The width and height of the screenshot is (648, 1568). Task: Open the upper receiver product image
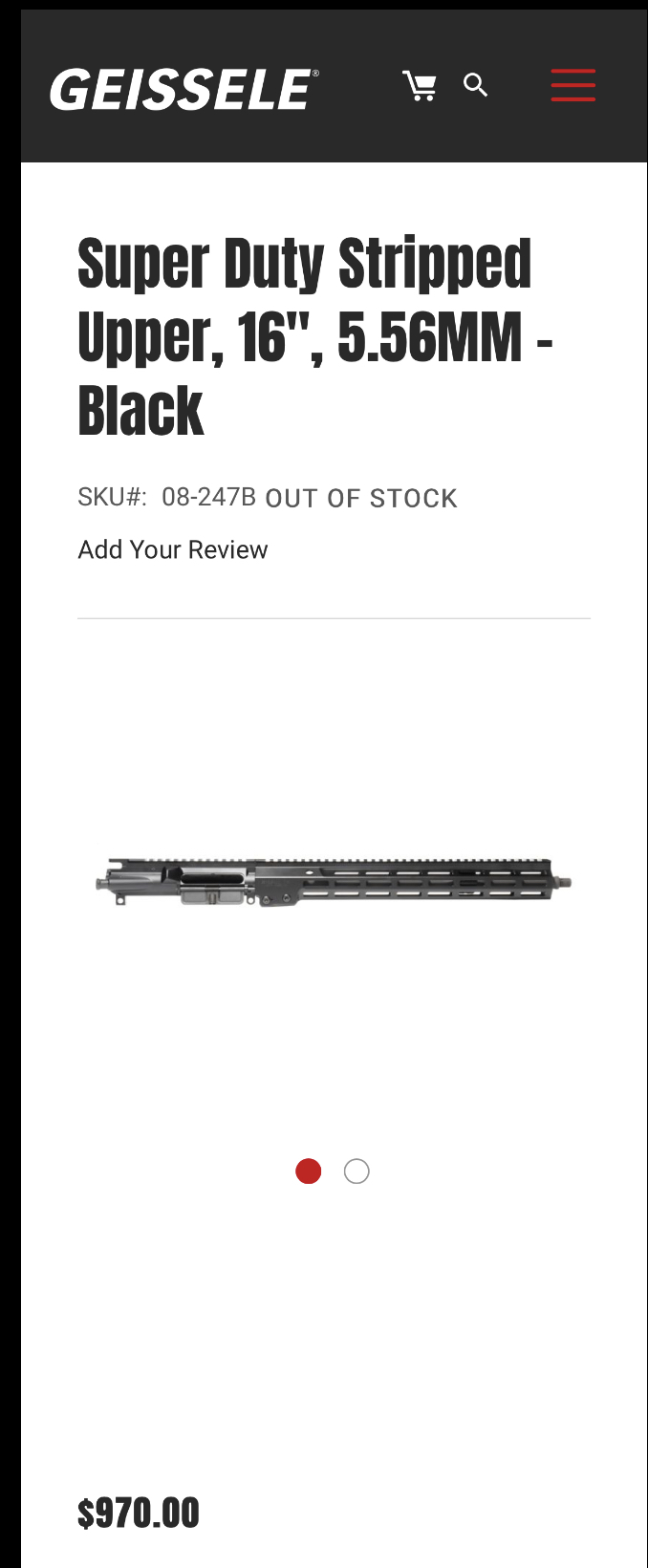point(334,882)
